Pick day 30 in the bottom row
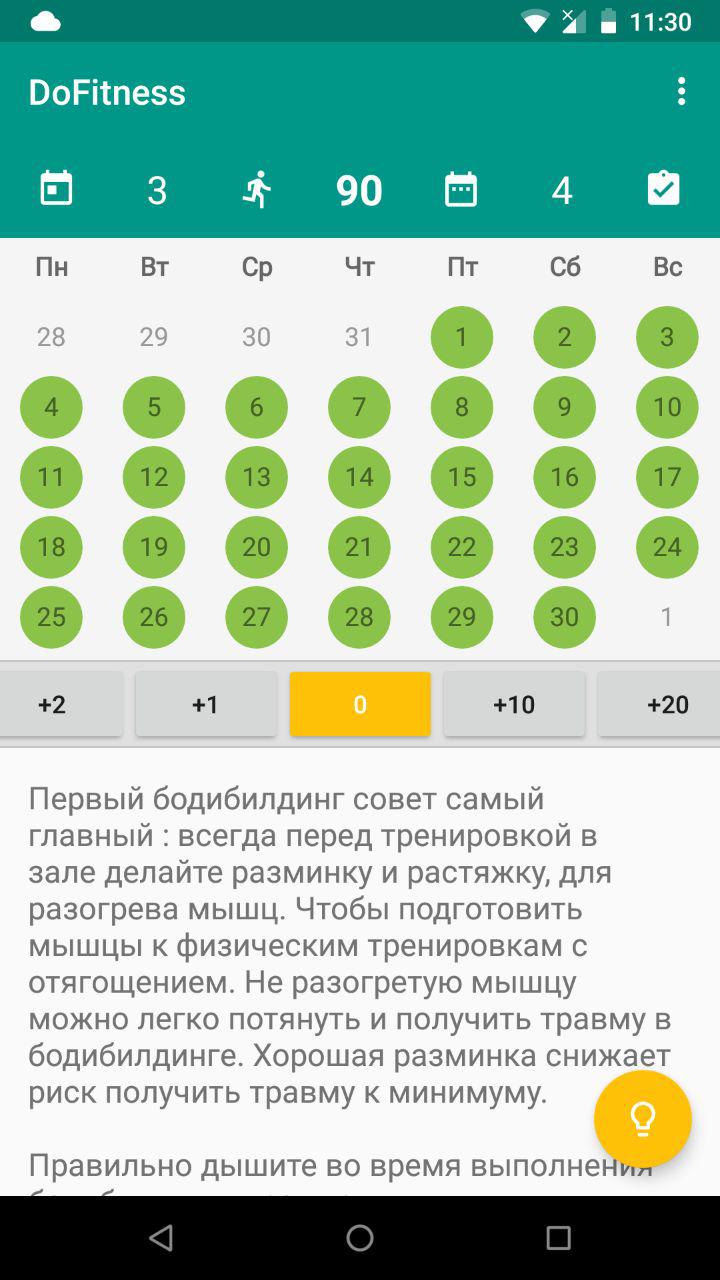Screen dimensions: 720x1280 coord(564,617)
